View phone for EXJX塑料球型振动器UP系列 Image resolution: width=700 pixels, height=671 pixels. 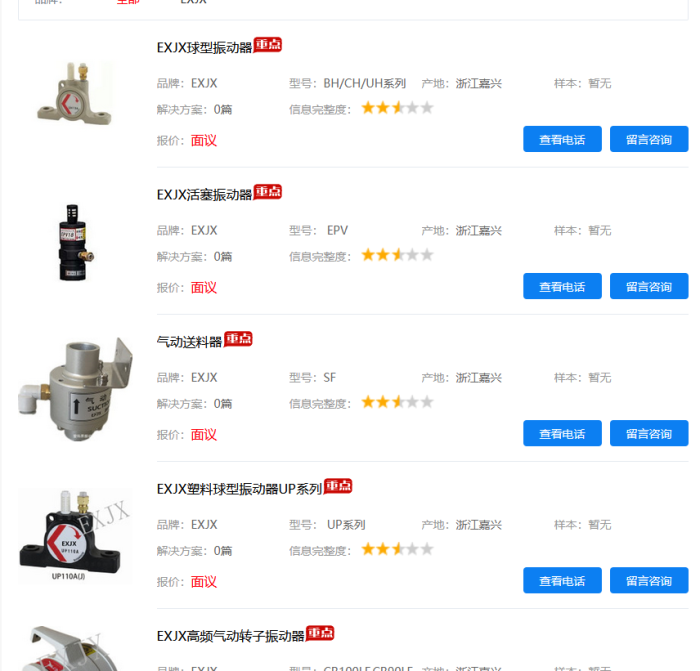(x=562, y=581)
